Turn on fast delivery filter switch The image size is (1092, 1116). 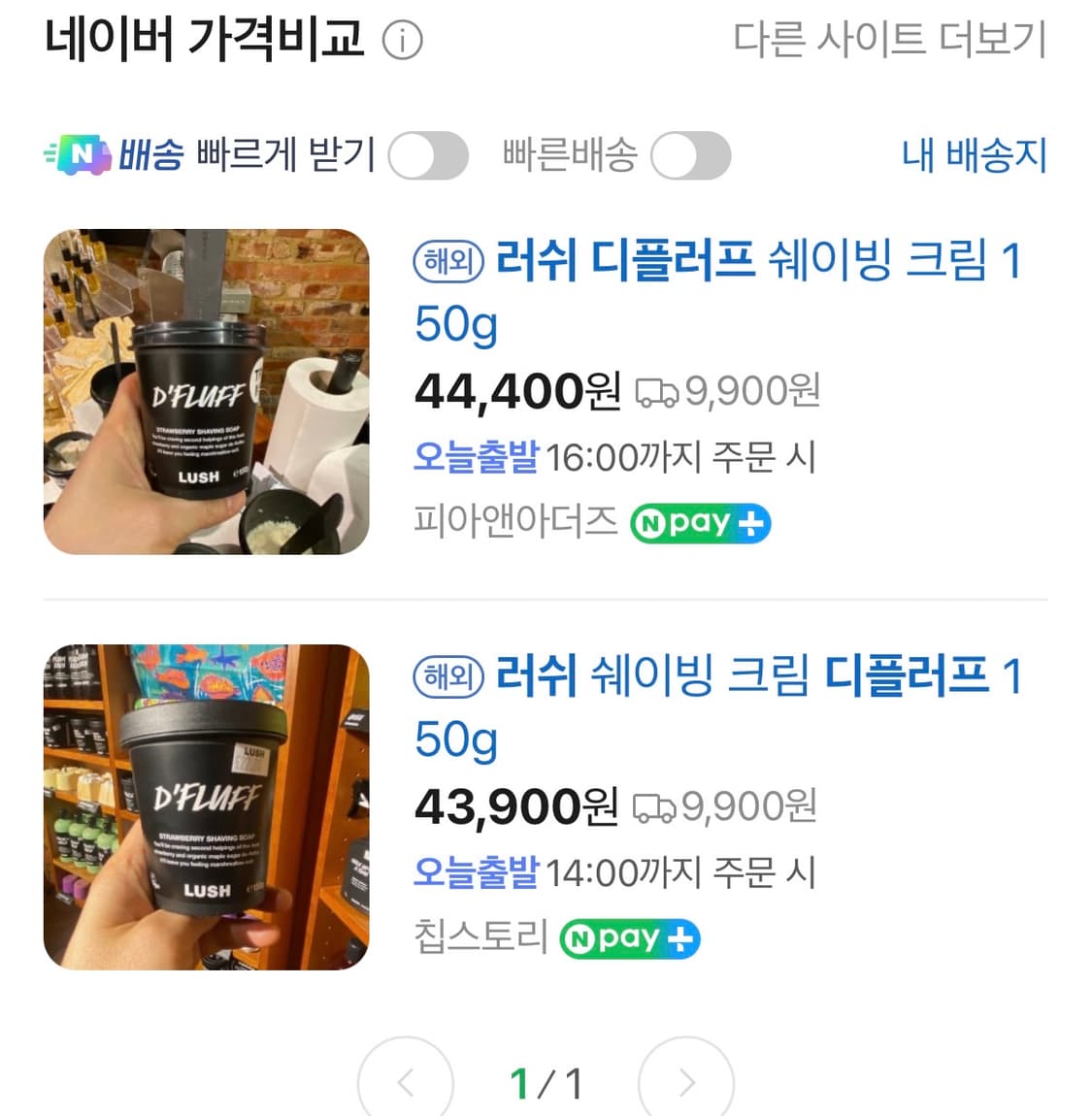point(691,155)
